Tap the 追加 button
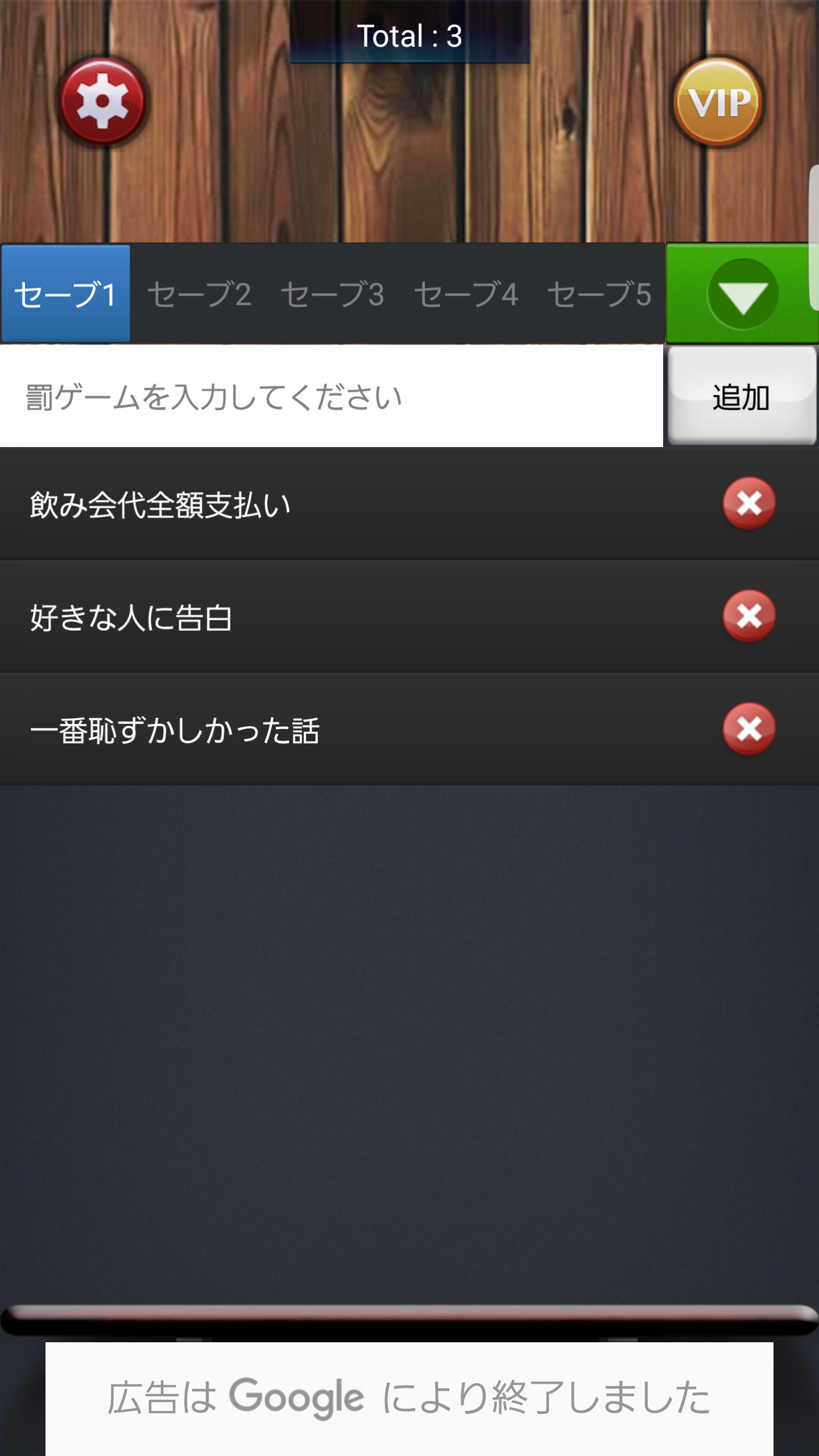The width and height of the screenshot is (819, 1456). tap(742, 396)
